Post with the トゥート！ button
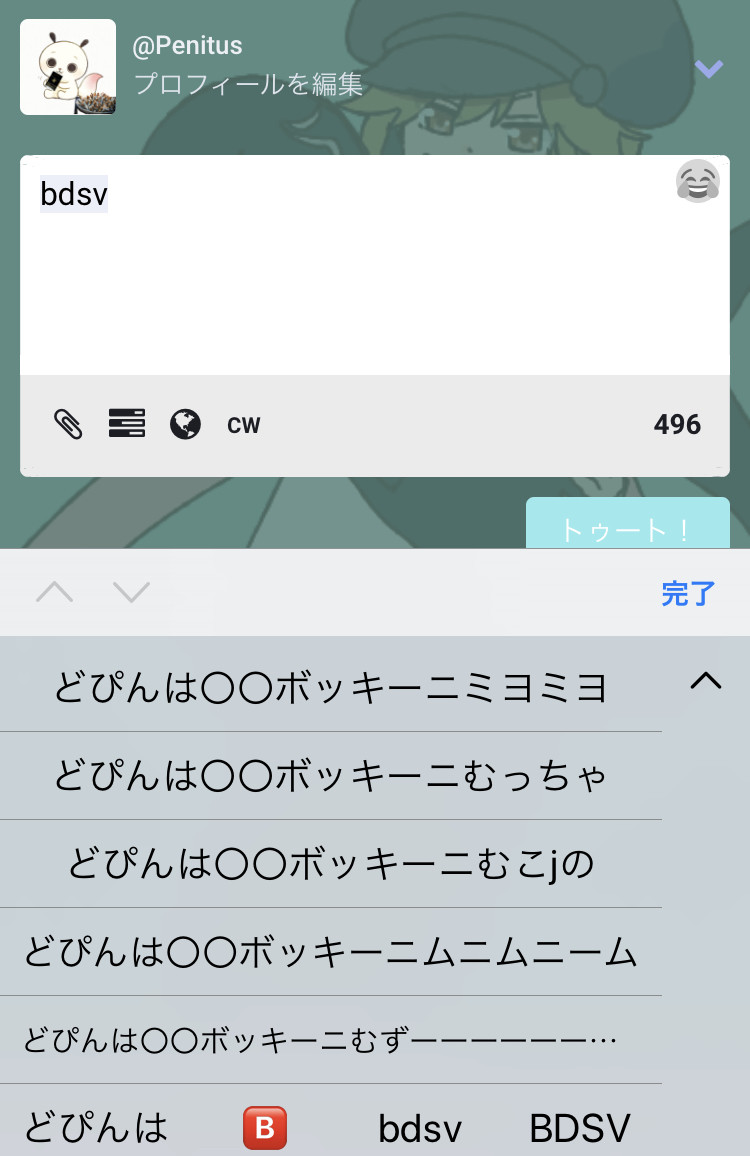 [627, 526]
